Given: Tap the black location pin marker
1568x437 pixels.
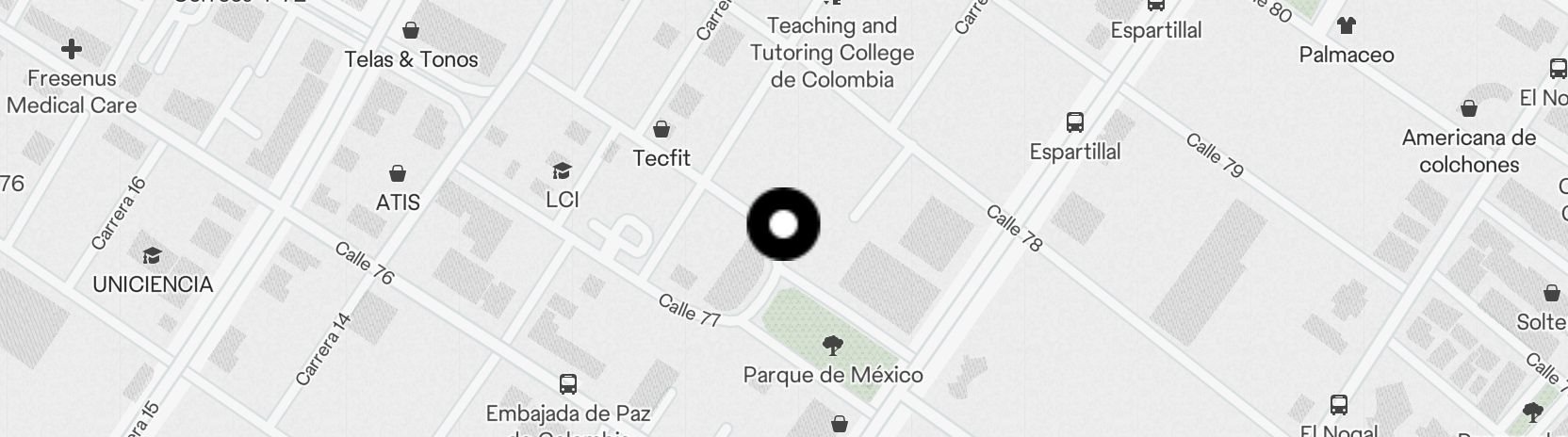Looking at the screenshot, I should (x=784, y=224).
